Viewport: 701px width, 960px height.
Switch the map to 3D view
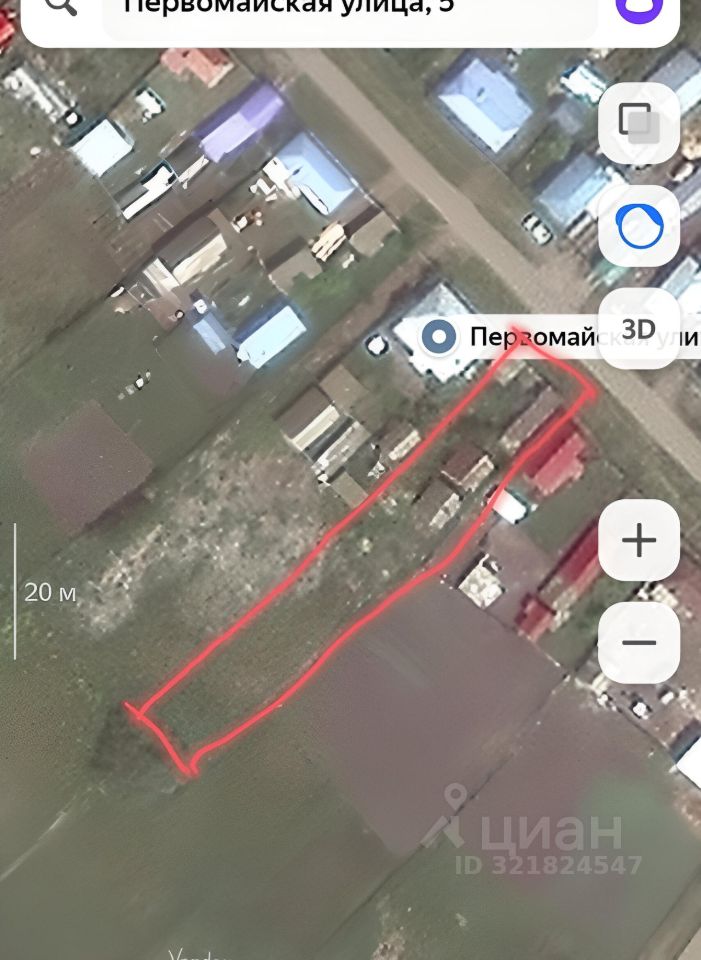639,328
